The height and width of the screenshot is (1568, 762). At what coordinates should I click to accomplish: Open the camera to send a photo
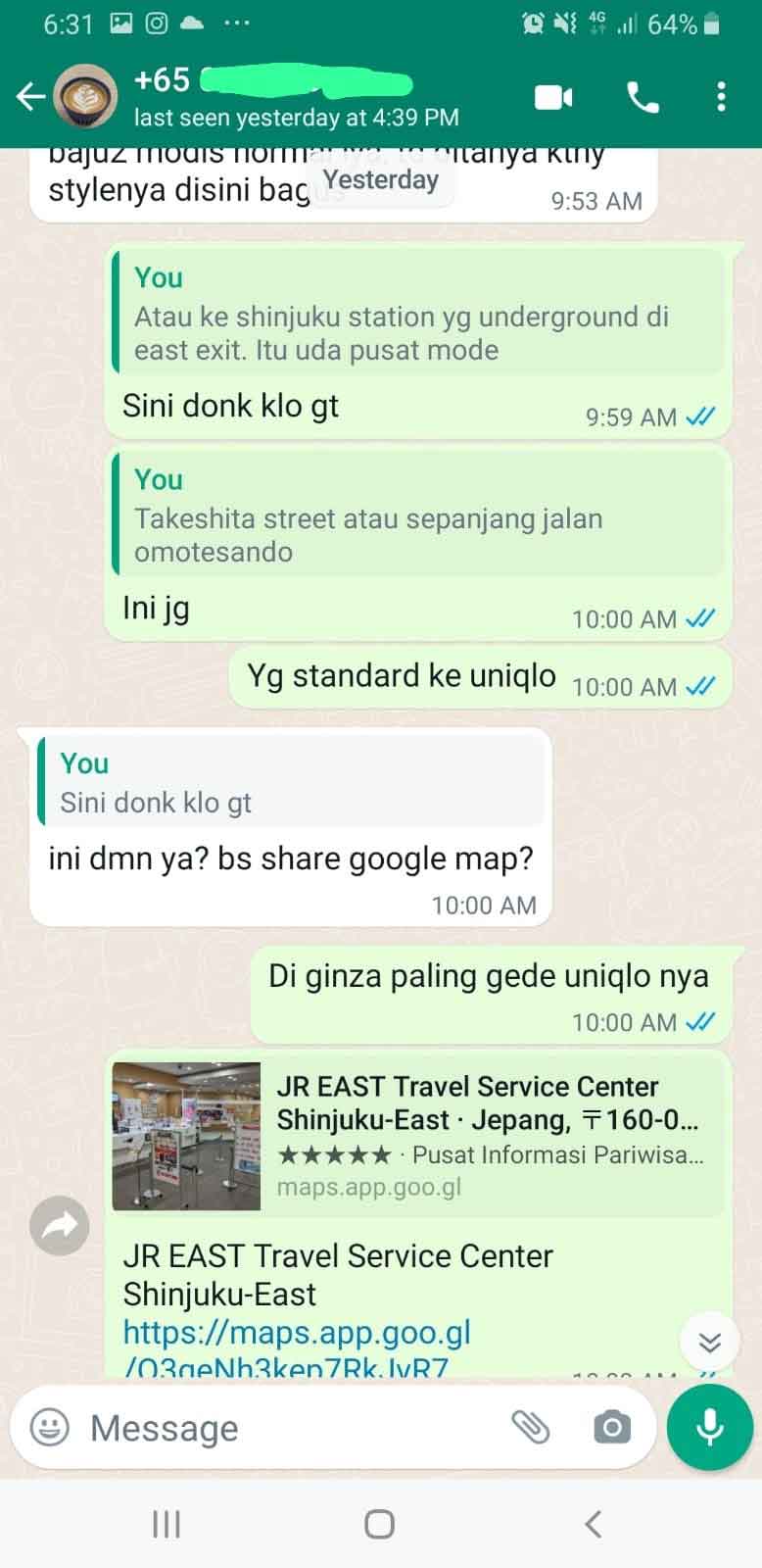pyautogui.click(x=612, y=1427)
